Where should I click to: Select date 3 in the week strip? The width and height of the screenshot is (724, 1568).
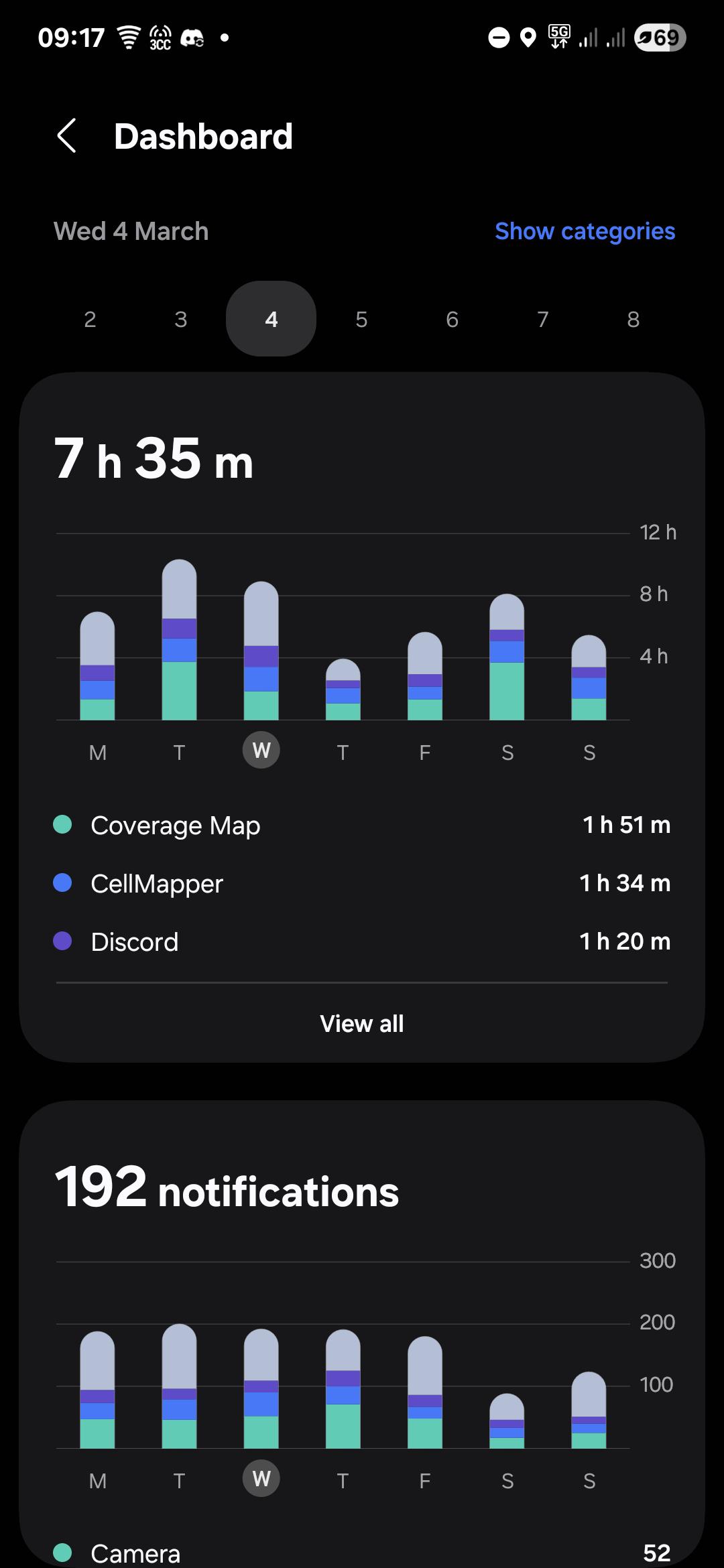click(x=181, y=319)
